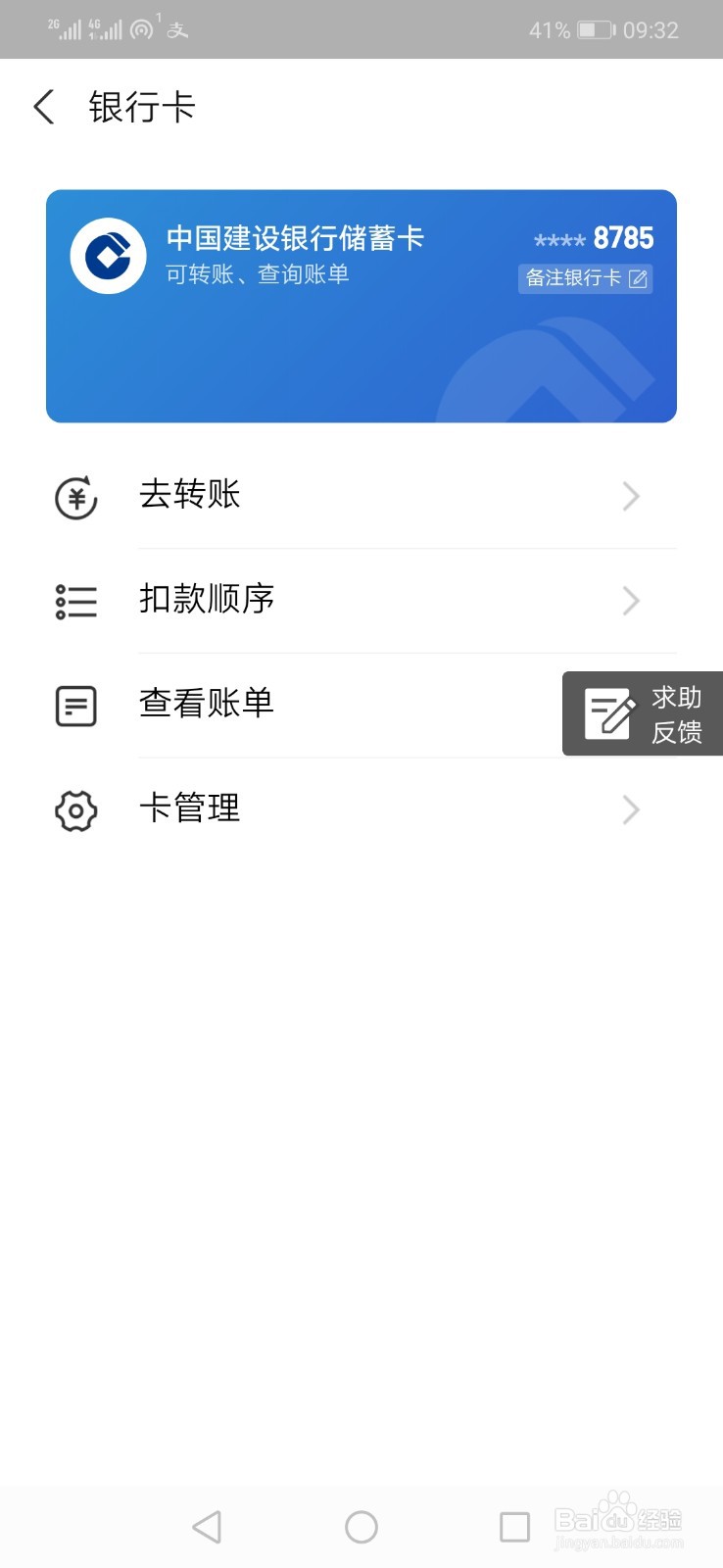This screenshot has width=723, height=1568.
Task: Tap the list icon next to 扣款顺序
Action: point(75,601)
